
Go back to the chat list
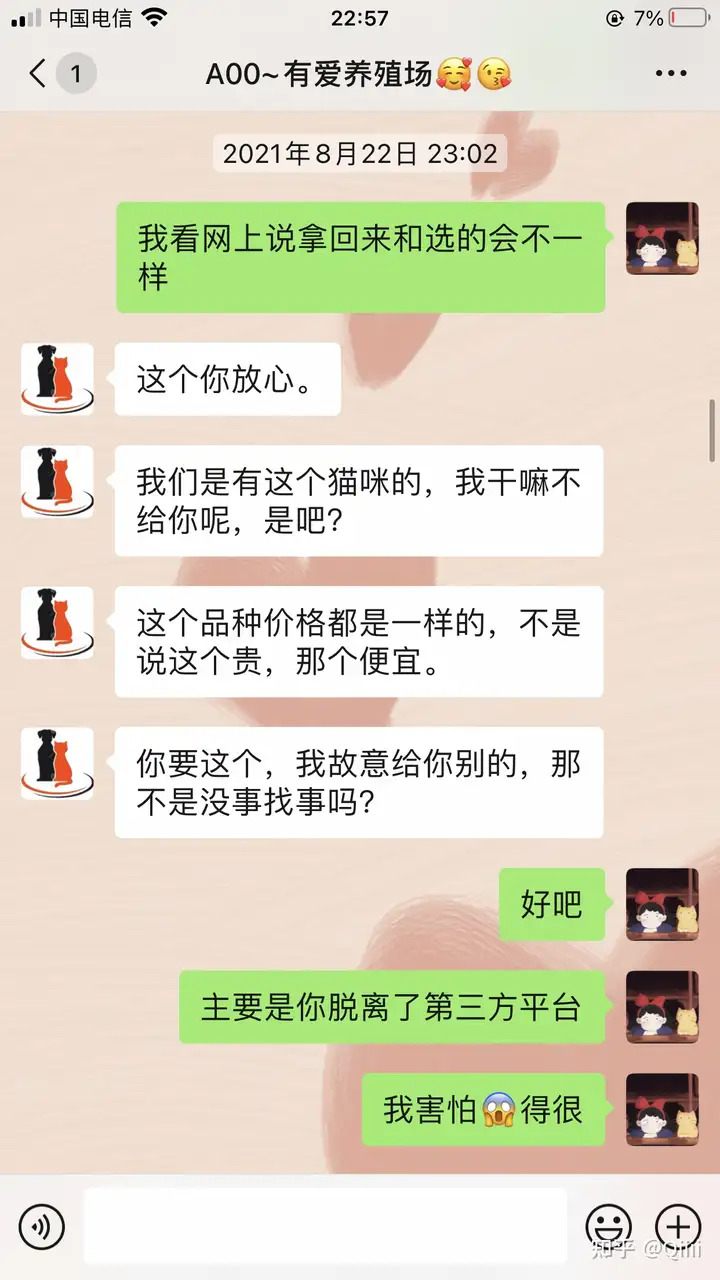click(40, 74)
